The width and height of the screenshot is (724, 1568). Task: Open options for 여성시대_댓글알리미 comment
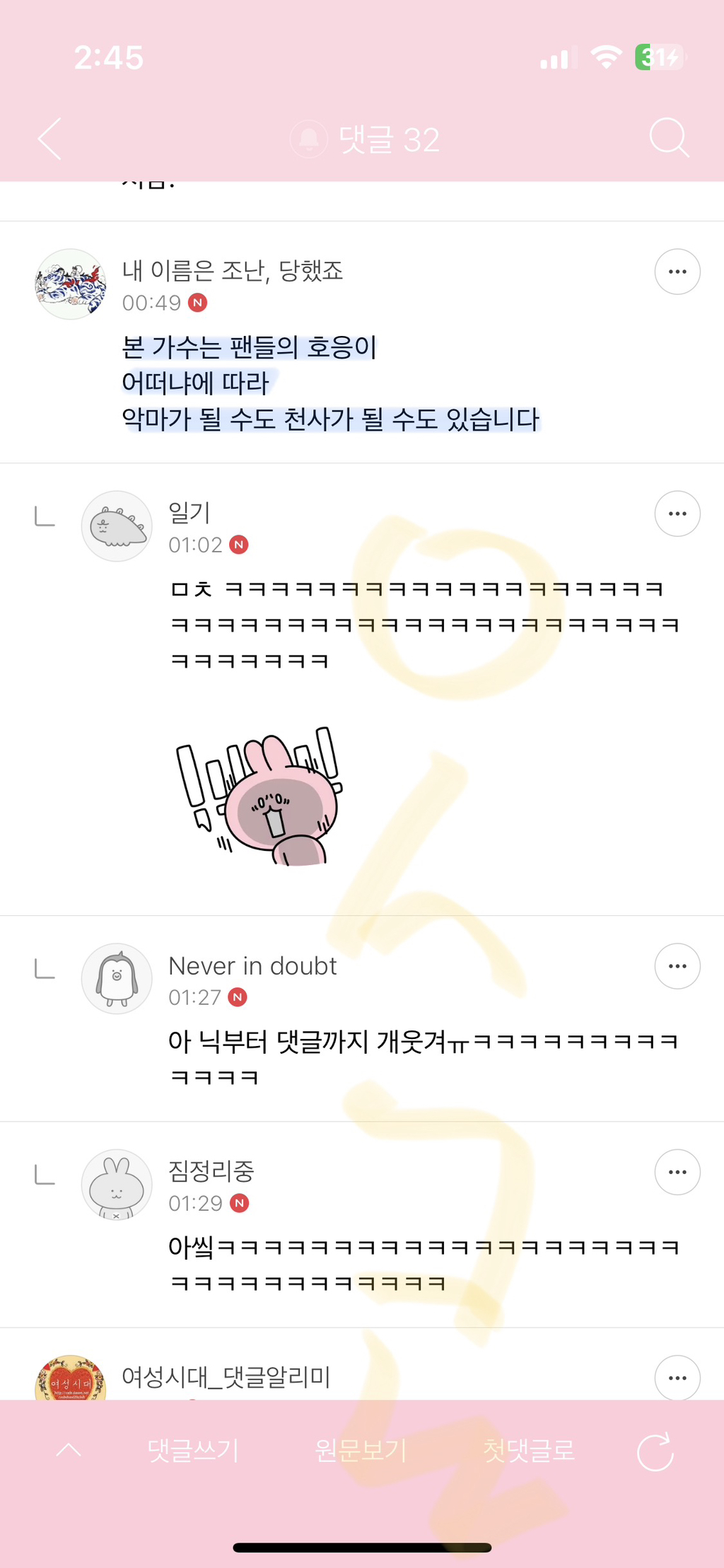(677, 1378)
